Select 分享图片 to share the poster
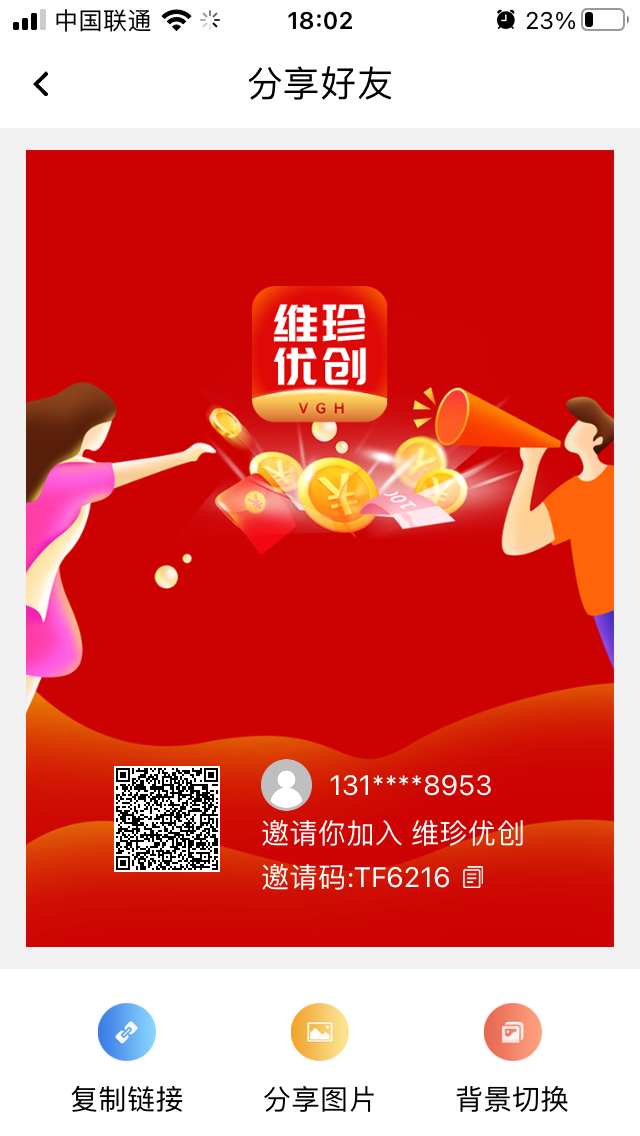The height and width of the screenshot is (1136, 640). click(319, 1033)
